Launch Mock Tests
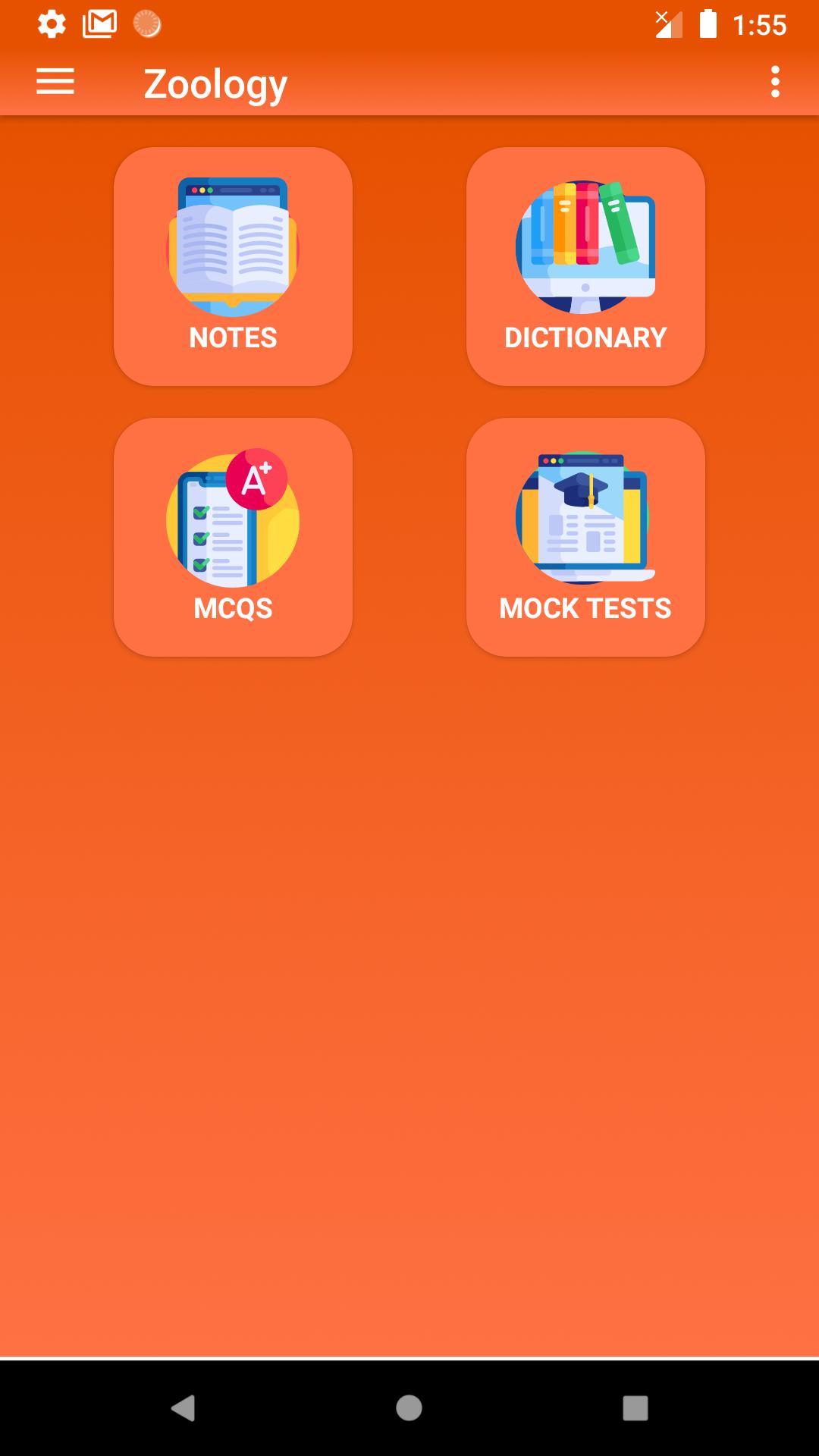 (x=585, y=537)
